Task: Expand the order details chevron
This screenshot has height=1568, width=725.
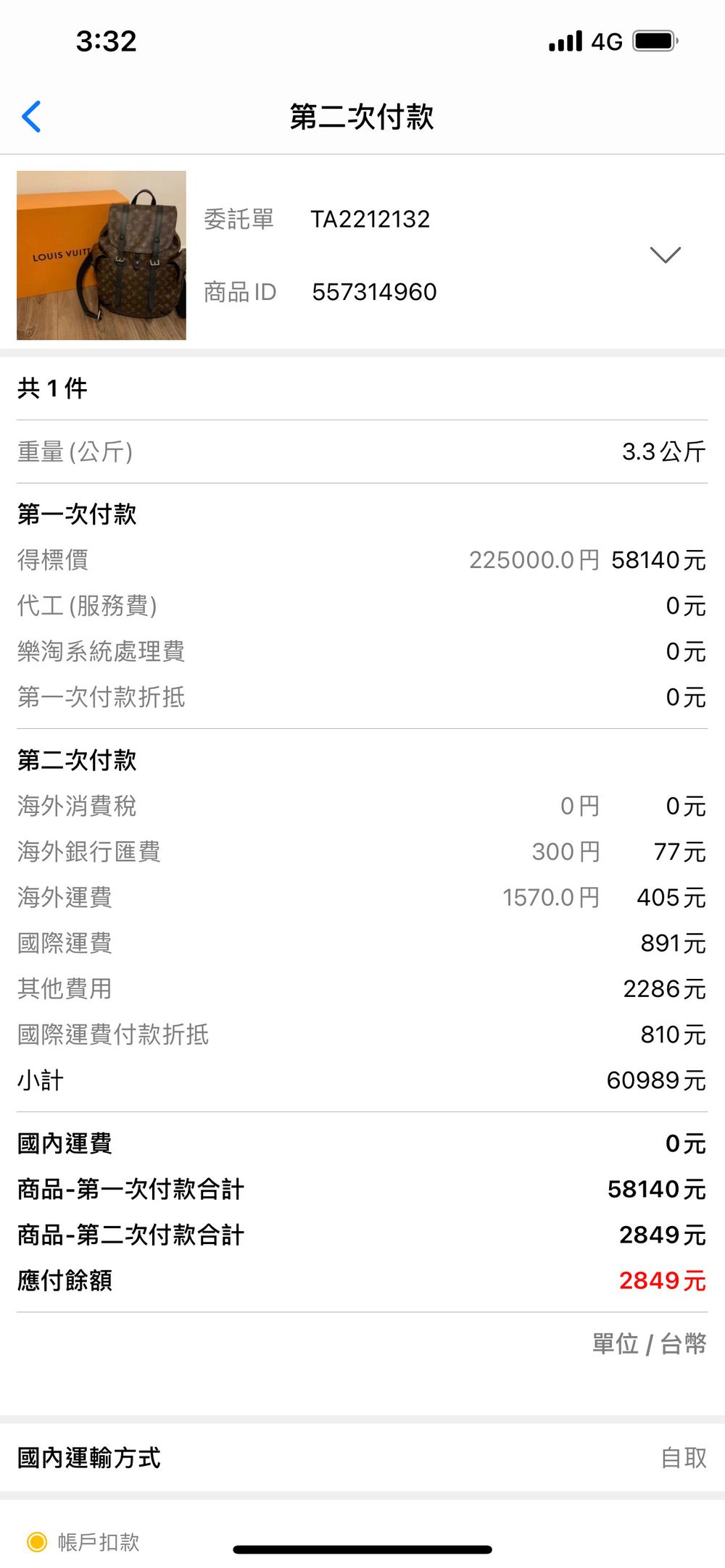Action: [665, 255]
